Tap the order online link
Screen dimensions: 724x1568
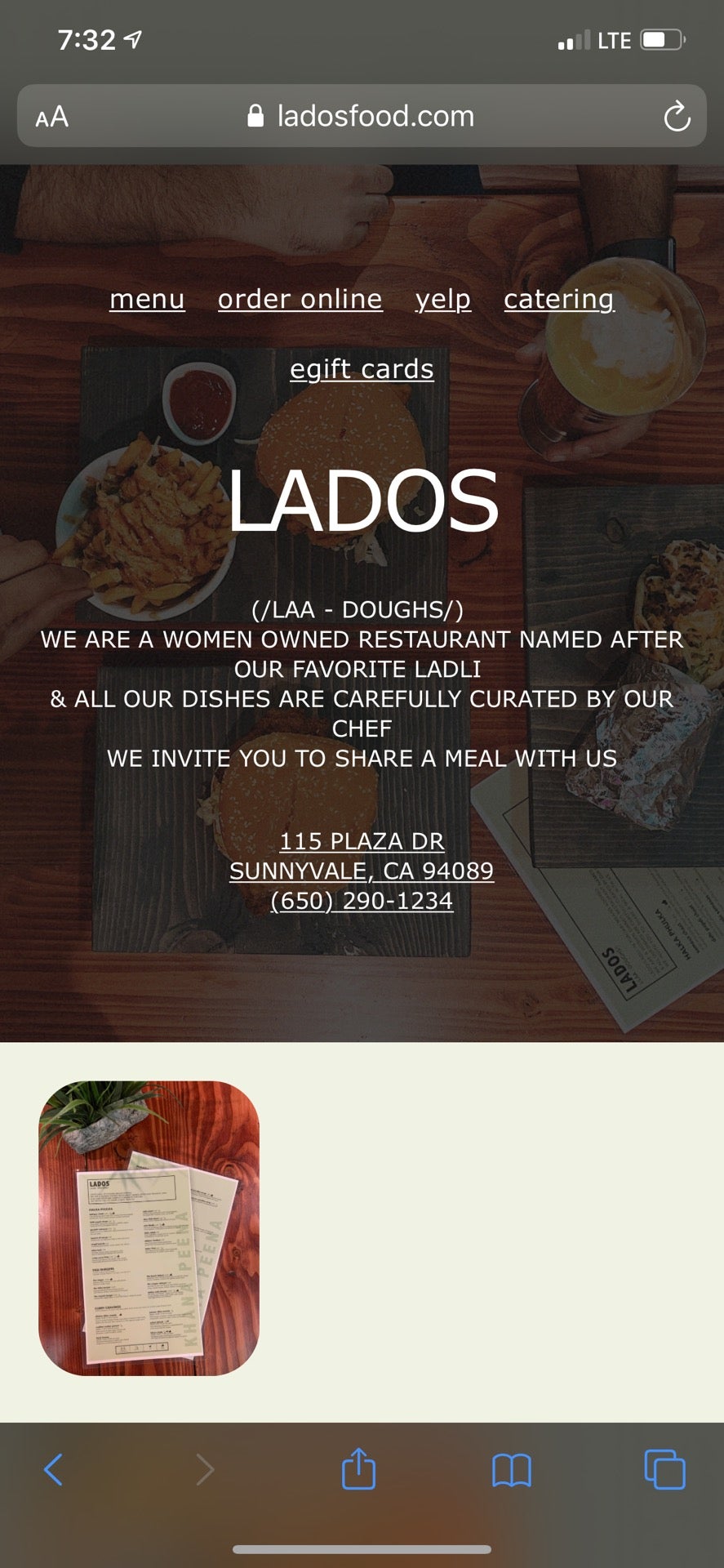tap(299, 299)
